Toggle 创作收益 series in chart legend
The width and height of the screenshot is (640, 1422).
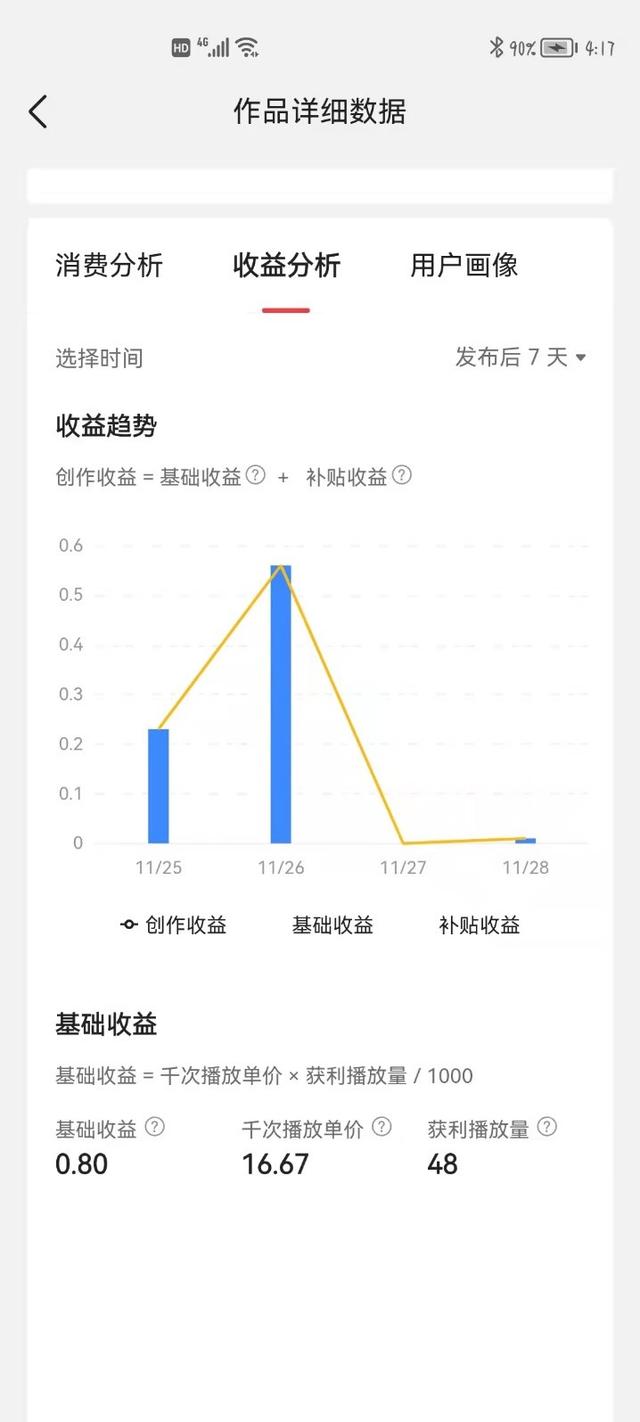pos(174,925)
